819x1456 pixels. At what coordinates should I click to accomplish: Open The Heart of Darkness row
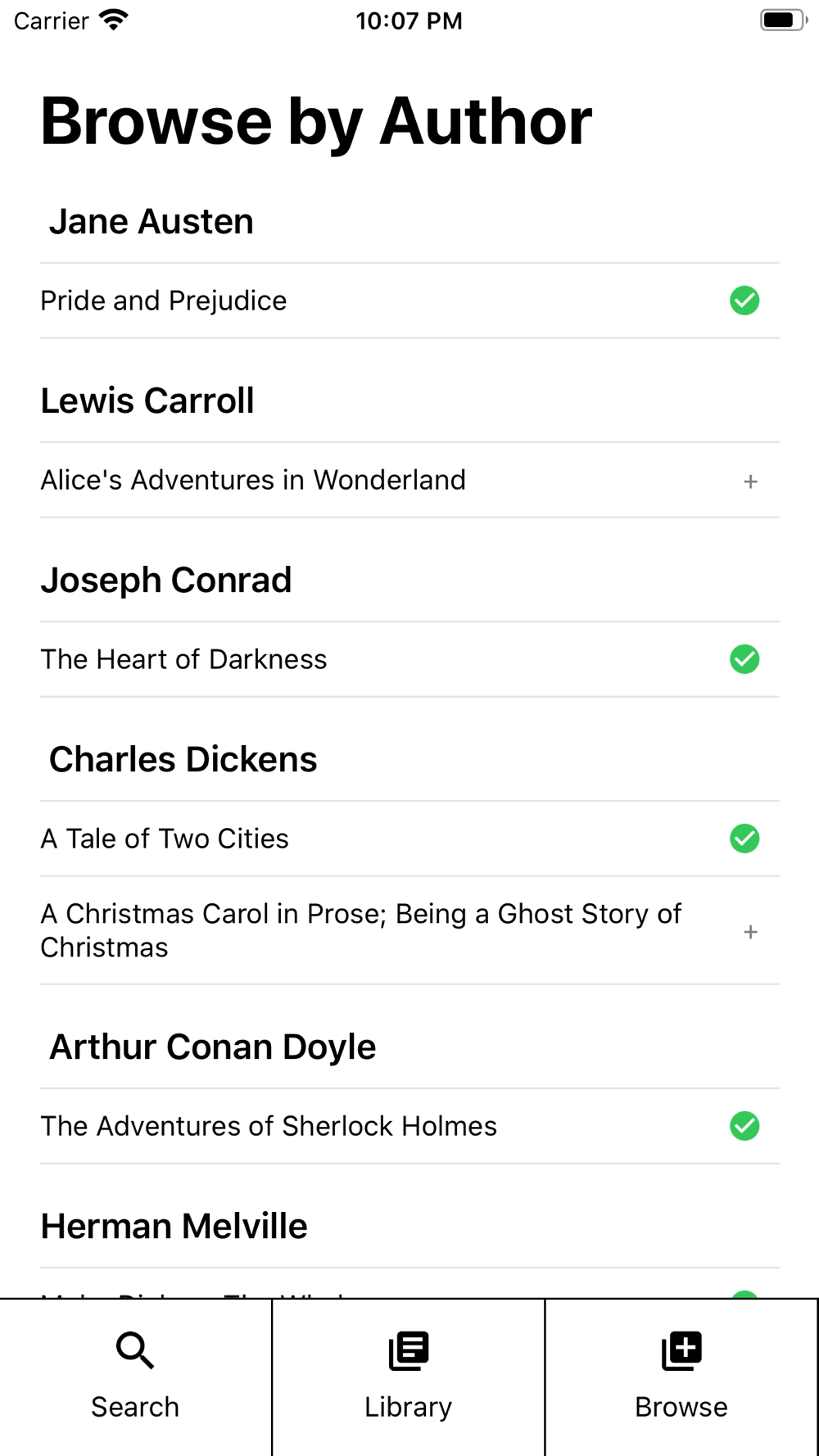point(409,659)
